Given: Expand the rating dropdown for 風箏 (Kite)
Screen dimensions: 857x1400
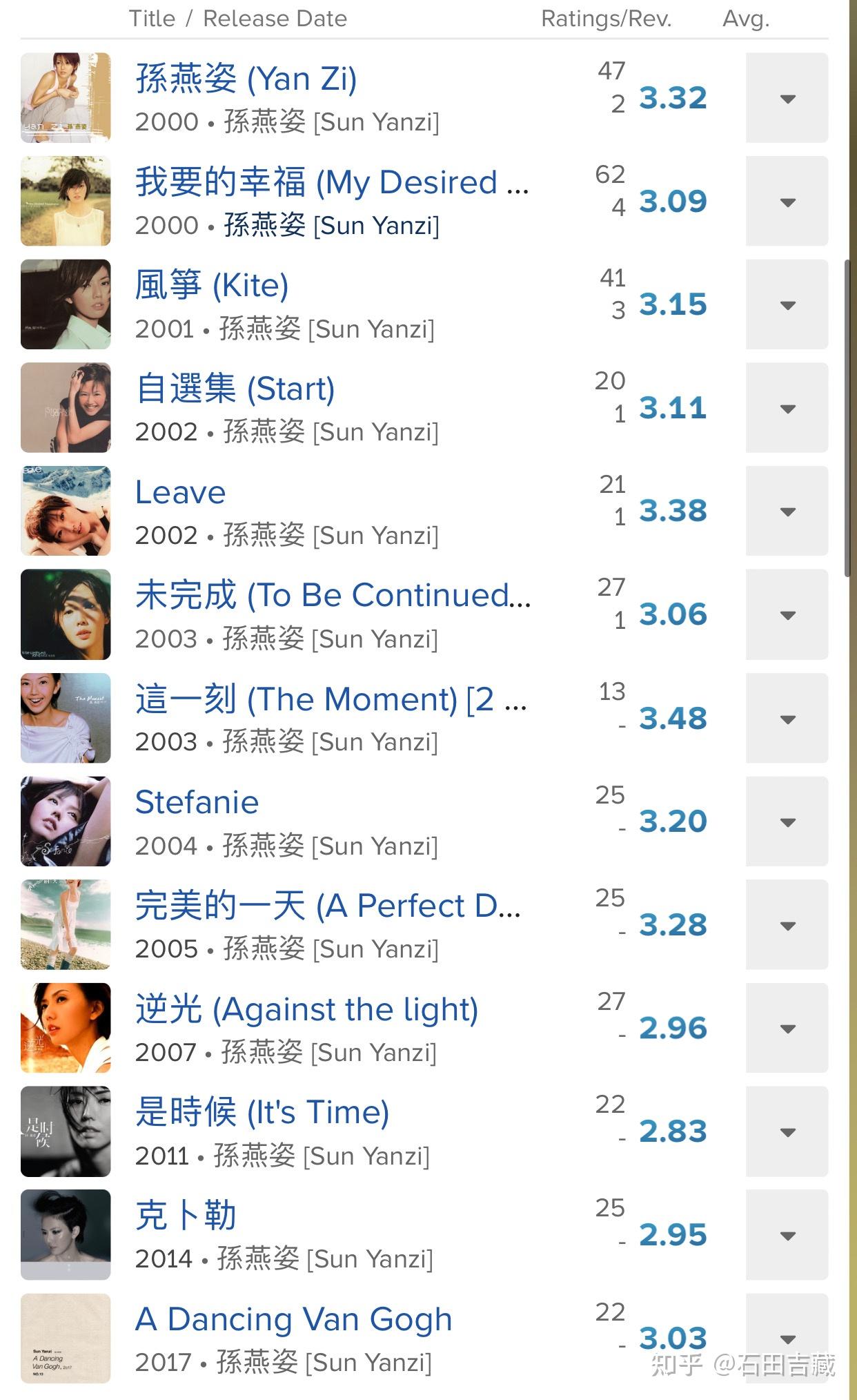Looking at the screenshot, I should point(786,304).
